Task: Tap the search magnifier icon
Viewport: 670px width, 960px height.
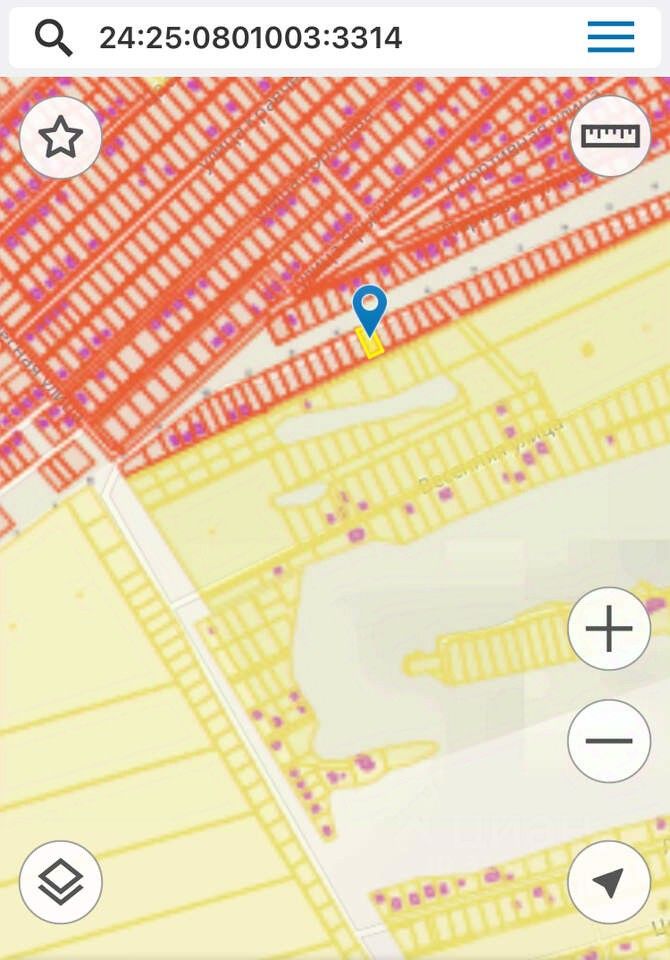Action: point(54,38)
